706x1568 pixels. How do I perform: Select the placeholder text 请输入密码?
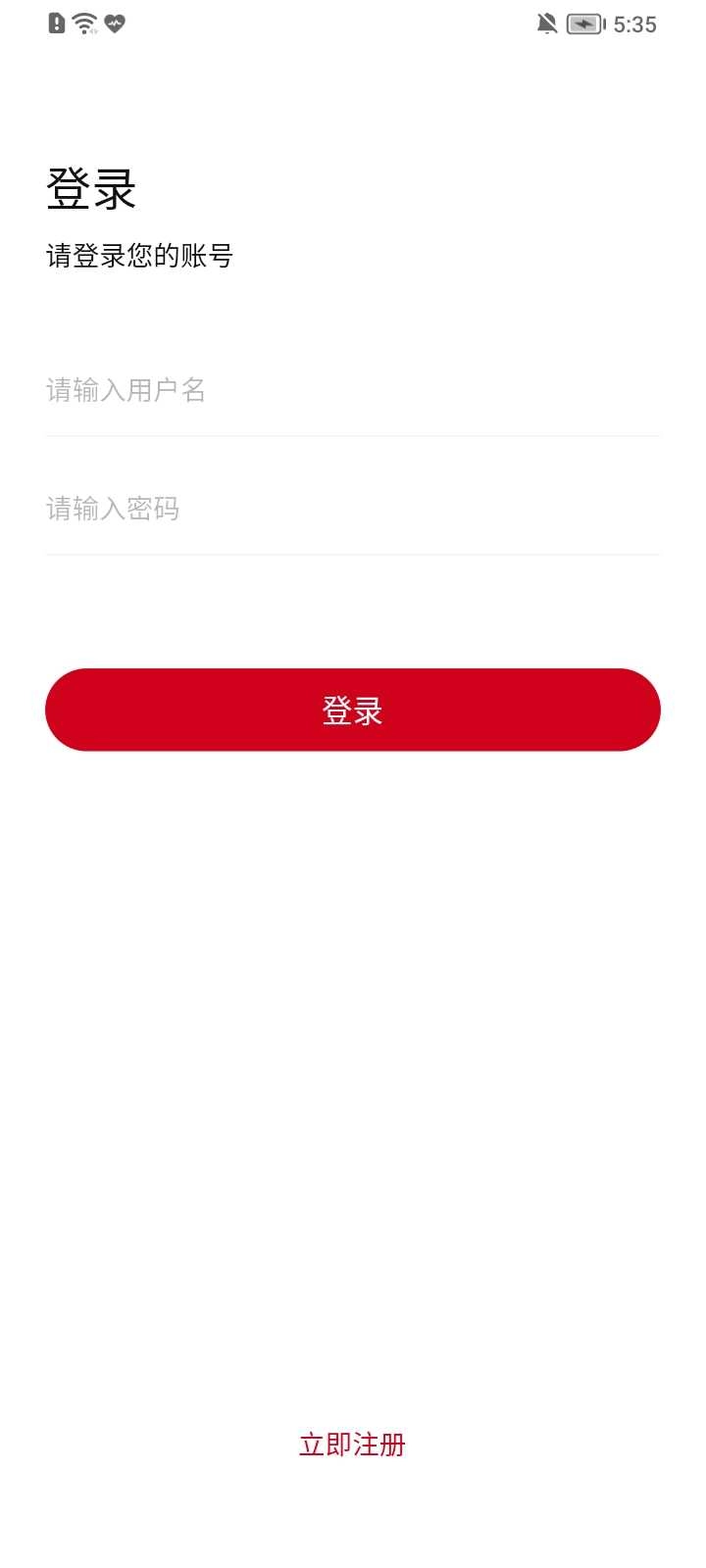click(113, 508)
